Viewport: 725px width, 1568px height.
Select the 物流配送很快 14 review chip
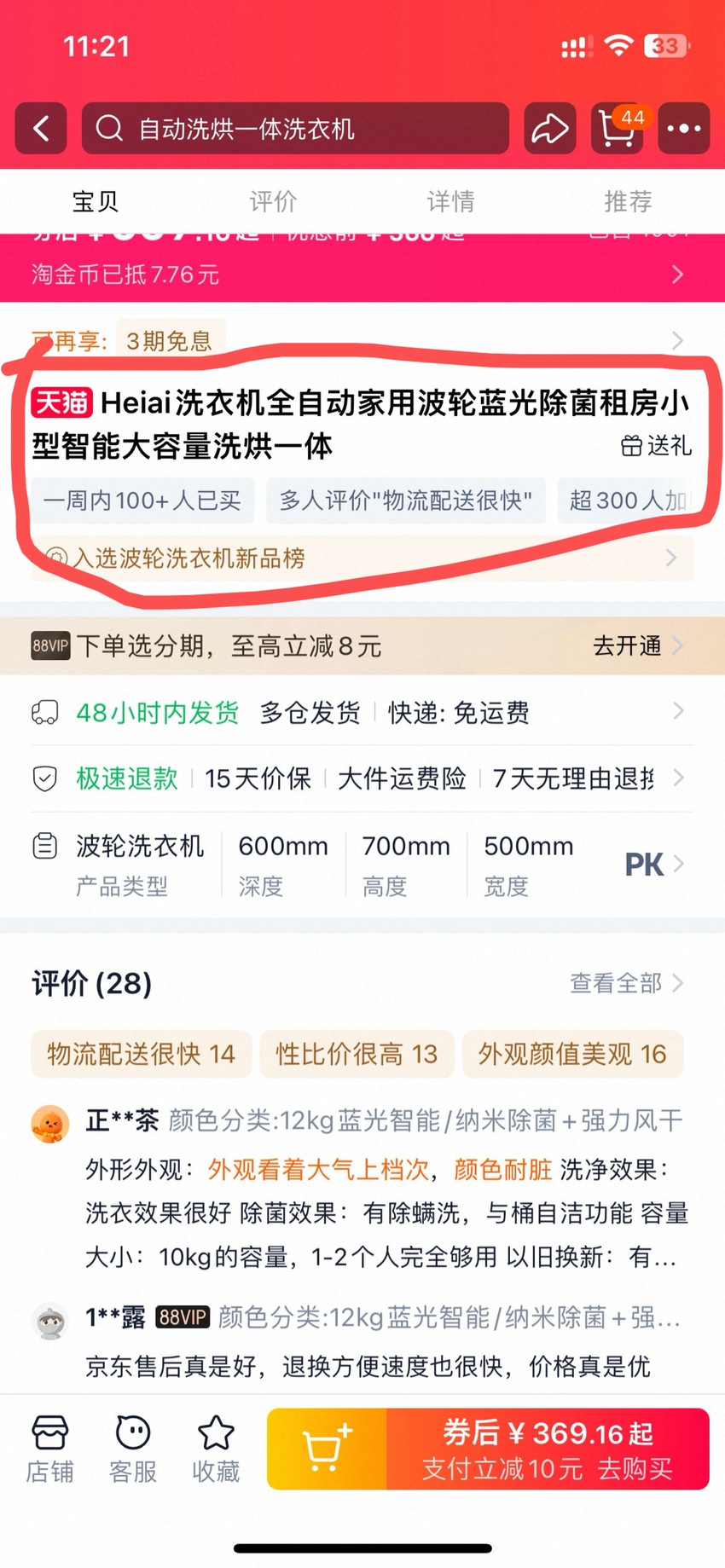(x=141, y=1054)
